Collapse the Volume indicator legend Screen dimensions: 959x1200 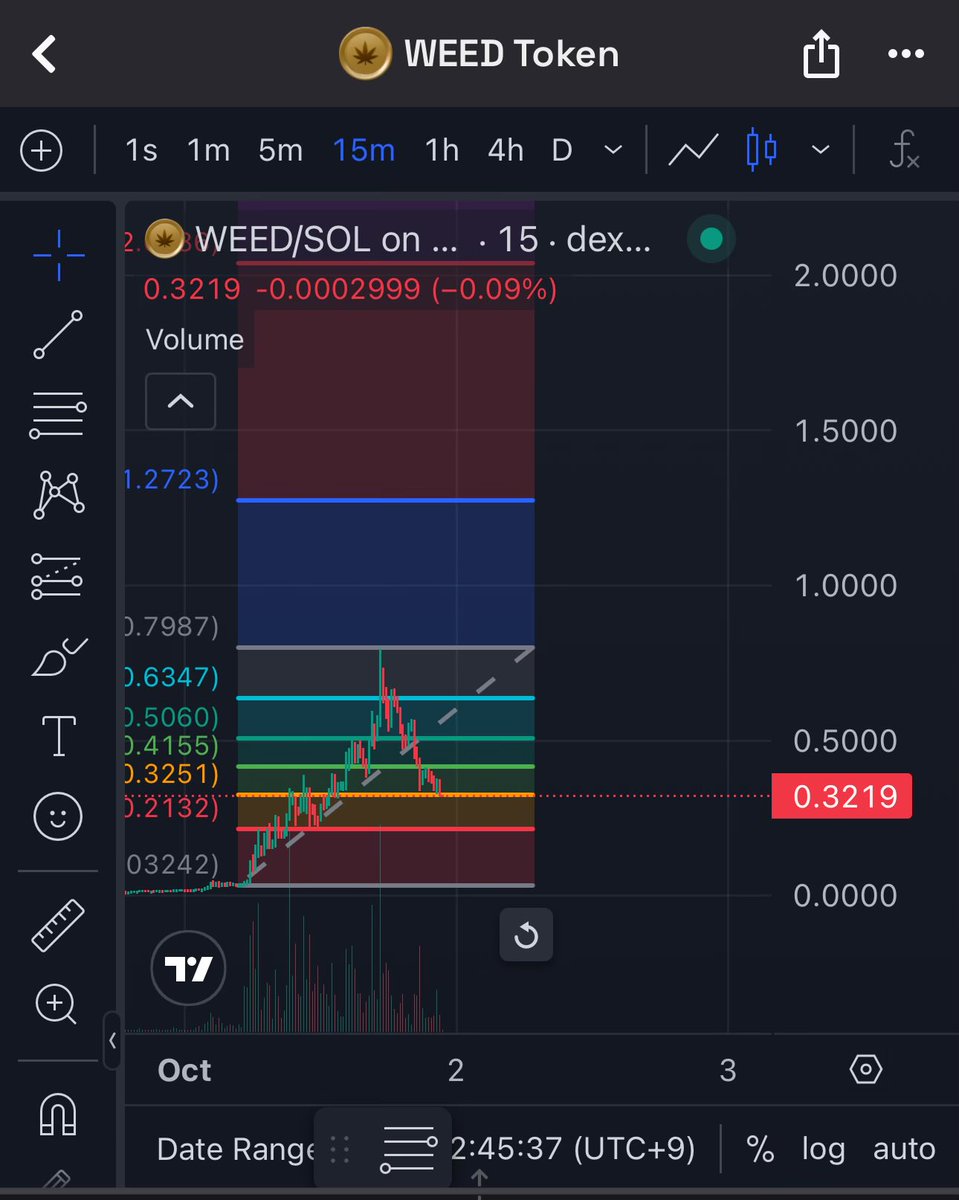(180, 402)
